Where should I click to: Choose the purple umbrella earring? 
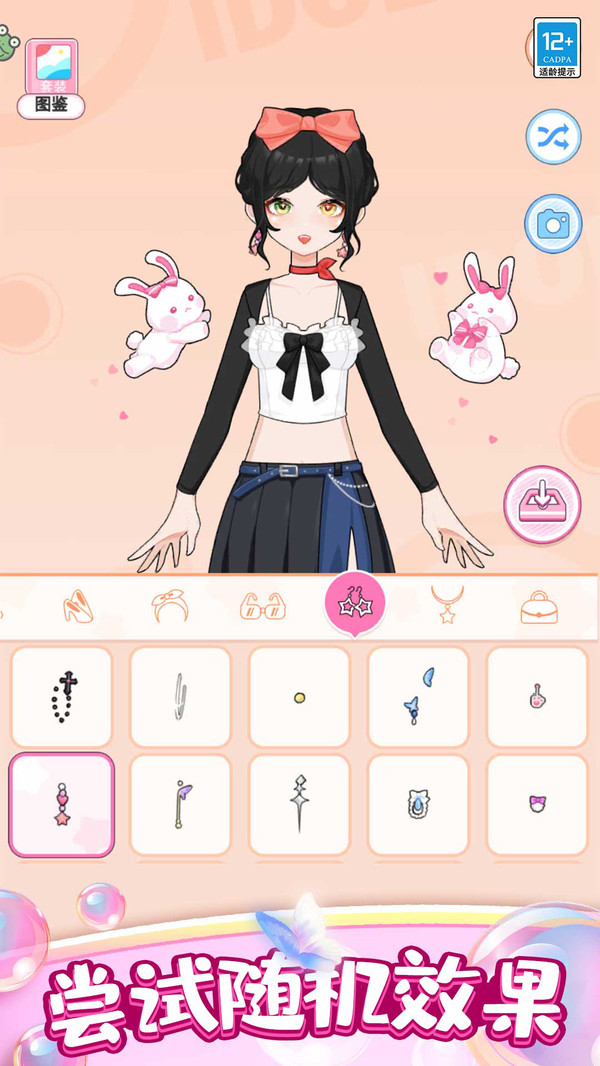(x=180, y=805)
